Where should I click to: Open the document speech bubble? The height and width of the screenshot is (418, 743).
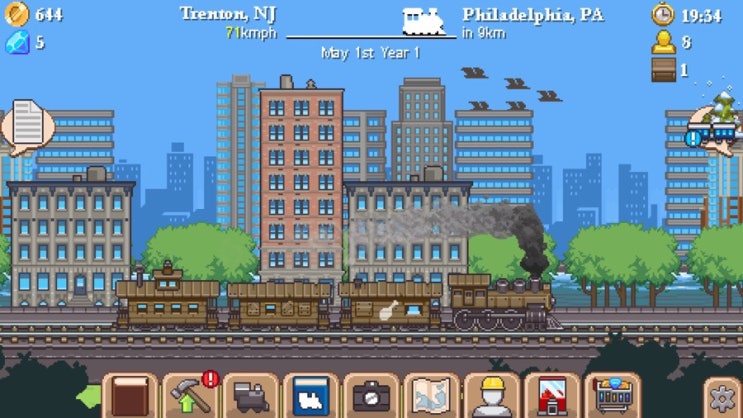tap(27, 126)
